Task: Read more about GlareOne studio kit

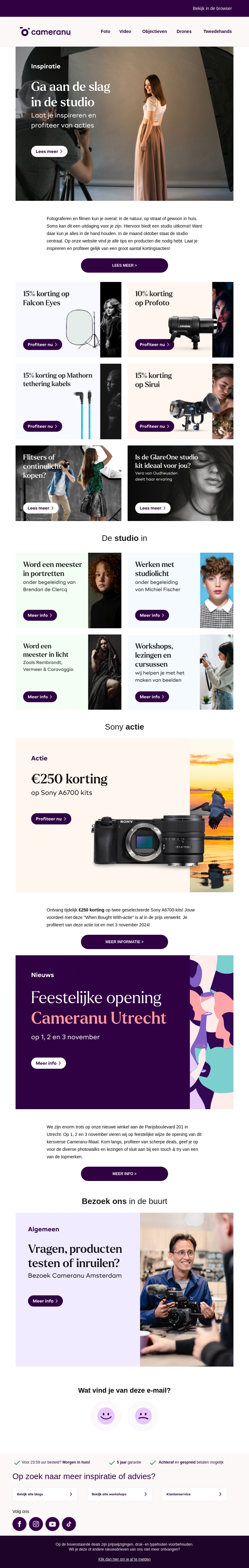Action: click(152, 508)
